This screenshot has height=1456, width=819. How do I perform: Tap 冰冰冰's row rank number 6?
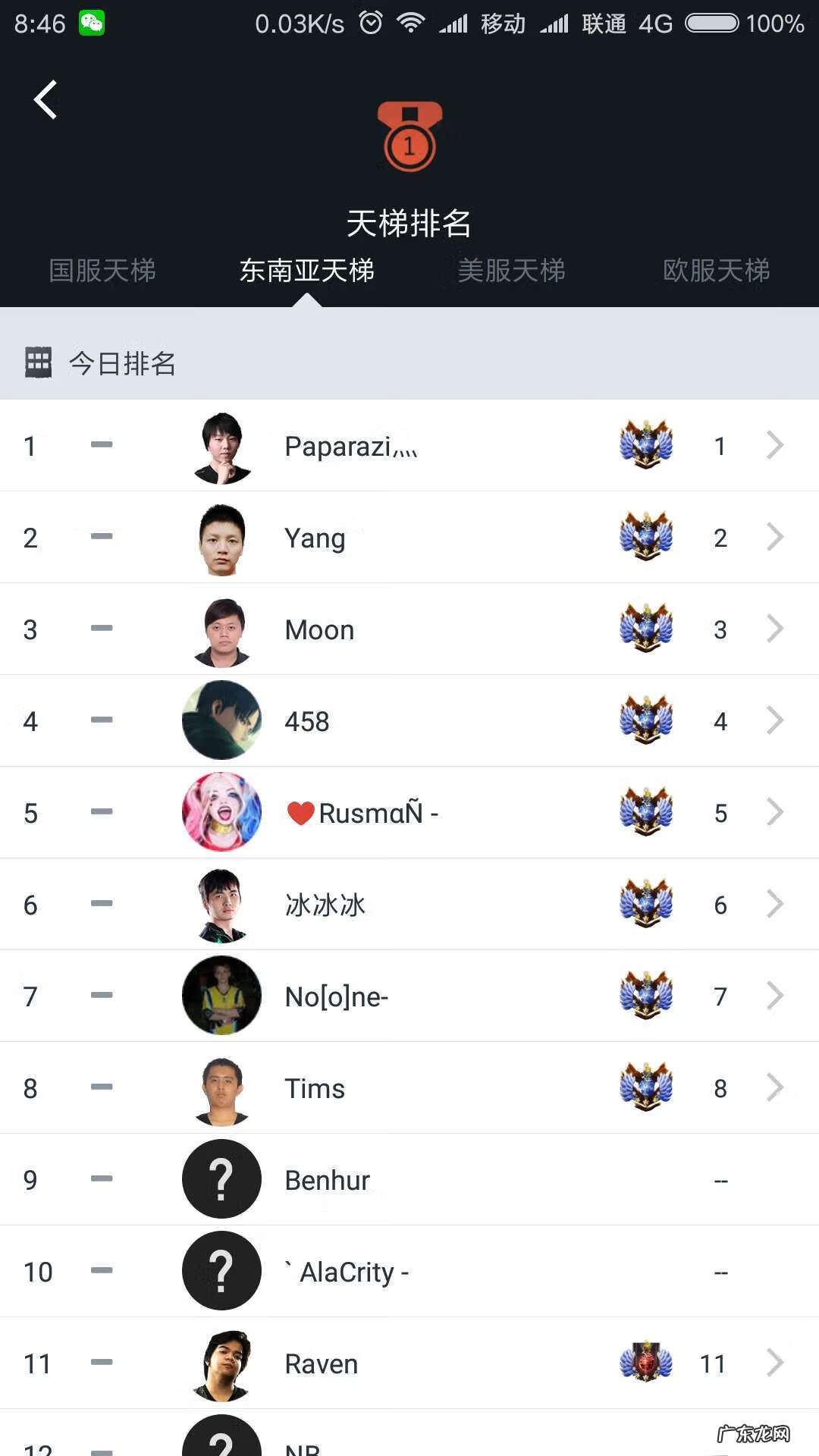[30, 904]
